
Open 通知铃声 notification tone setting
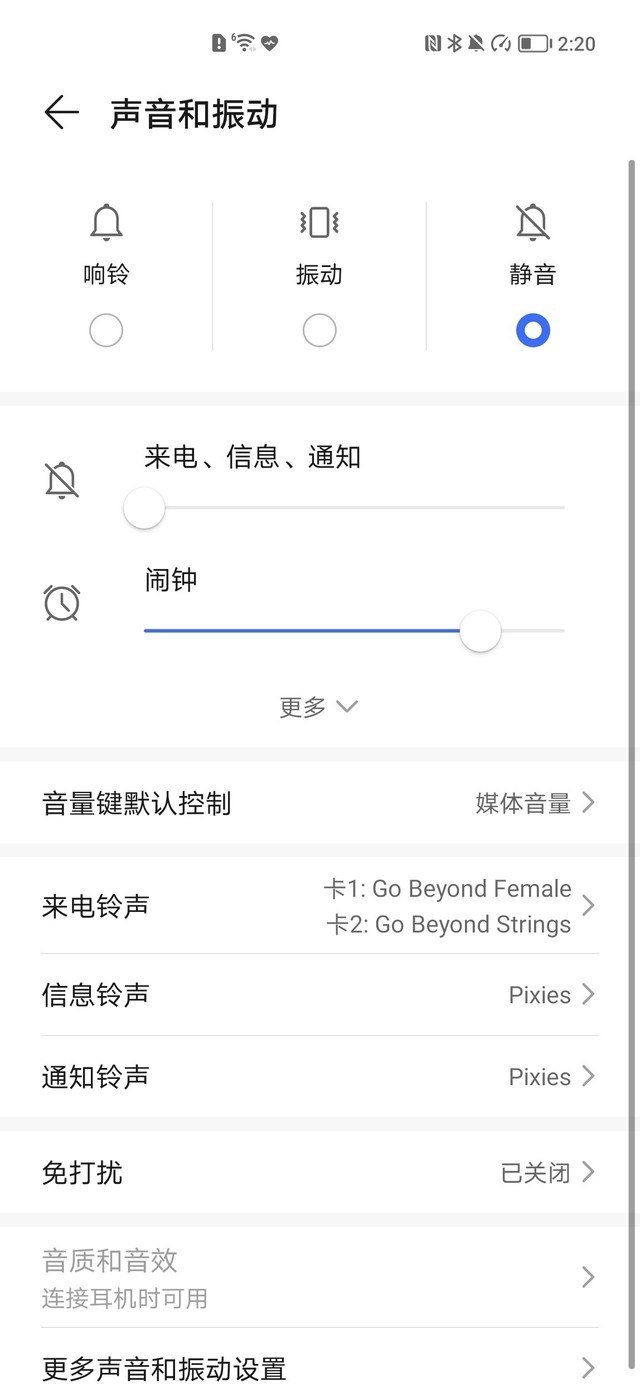pos(318,1077)
